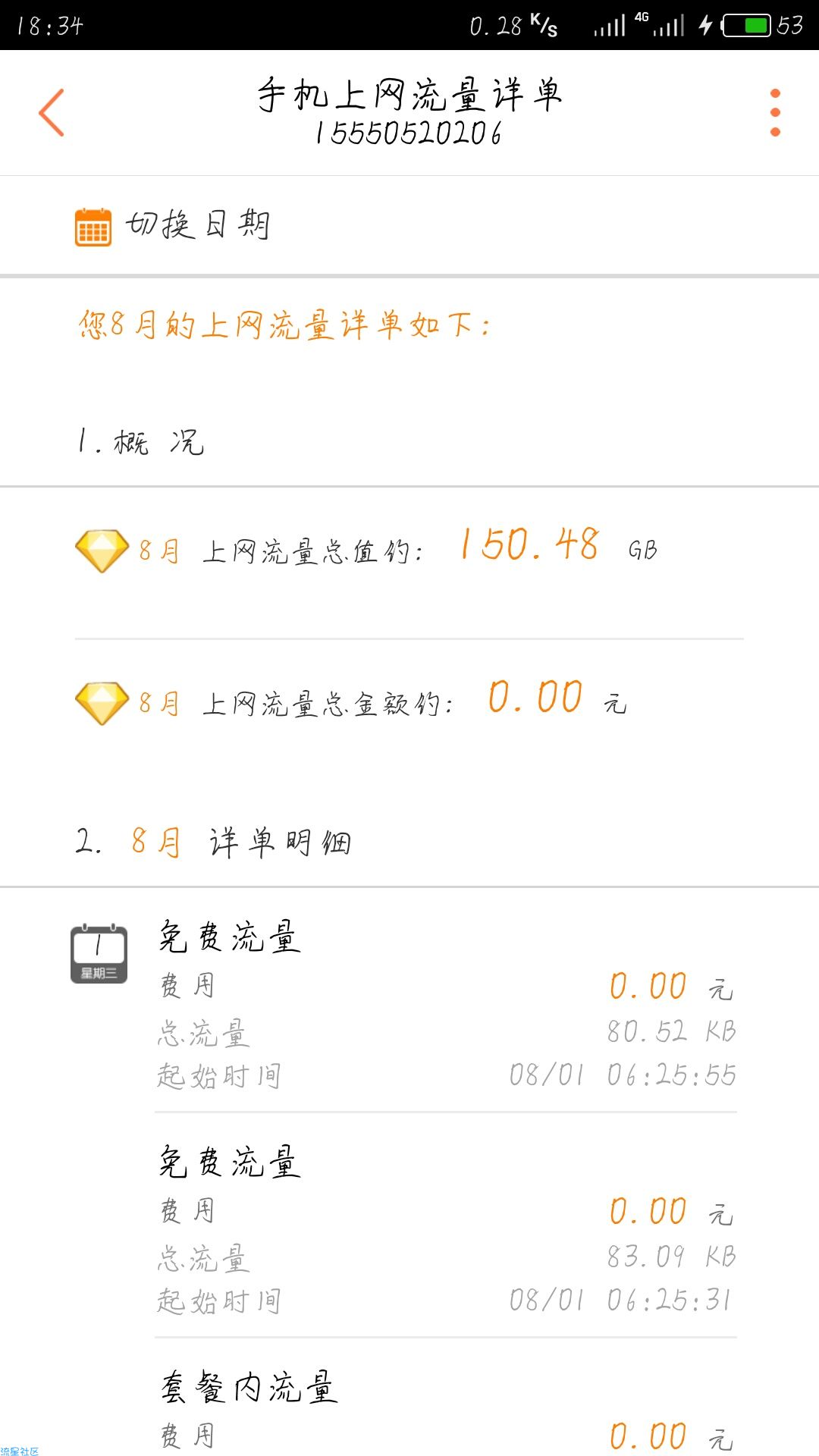This screenshot has height=1456, width=819.
Task: Go back using the orange arrow
Action: (52, 112)
